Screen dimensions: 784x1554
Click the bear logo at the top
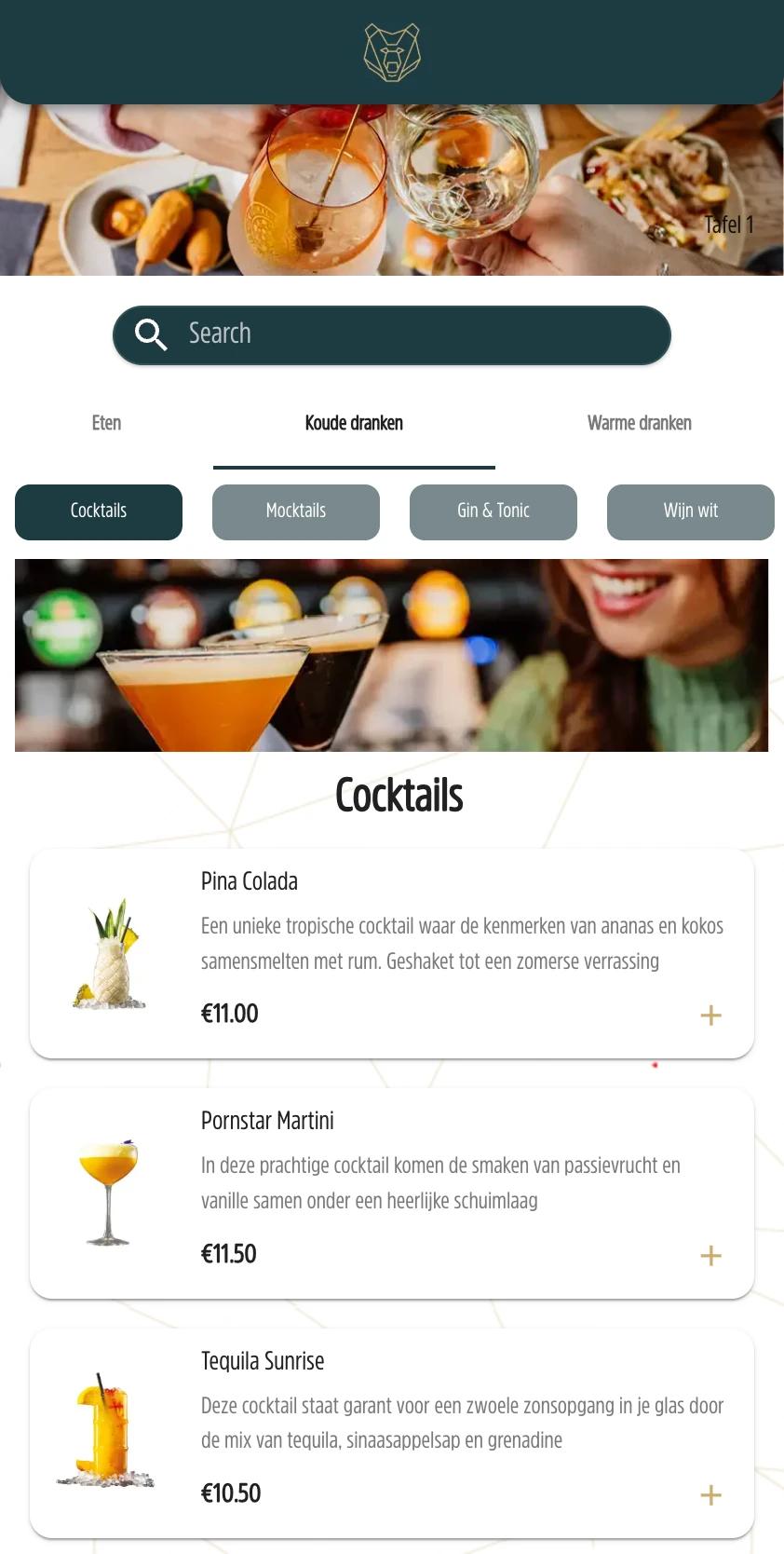pos(392,50)
